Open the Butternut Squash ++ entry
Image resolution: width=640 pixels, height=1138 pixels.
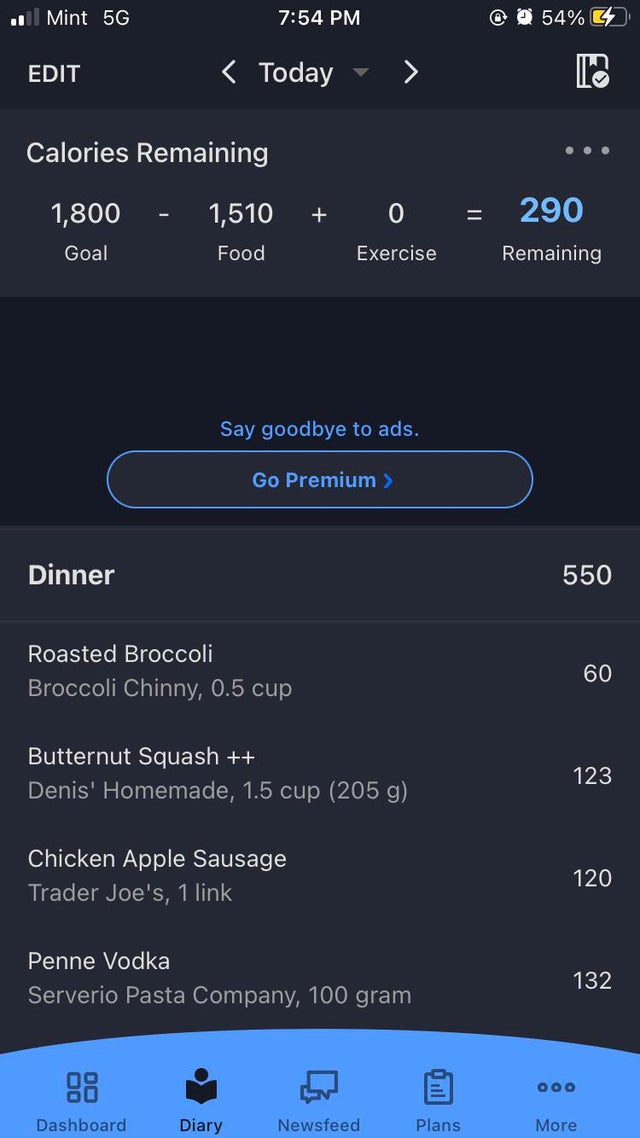[320, 774]
